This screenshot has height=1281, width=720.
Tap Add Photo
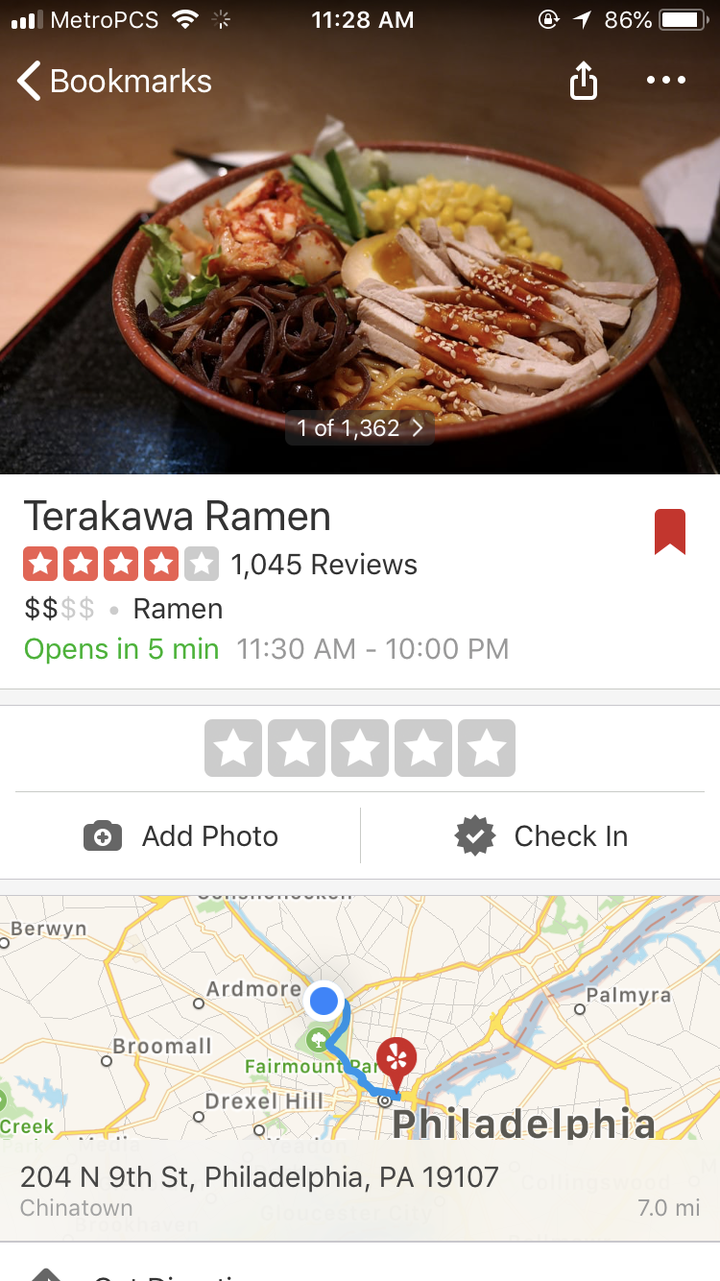pyautogui.click(x=182, y=836)
